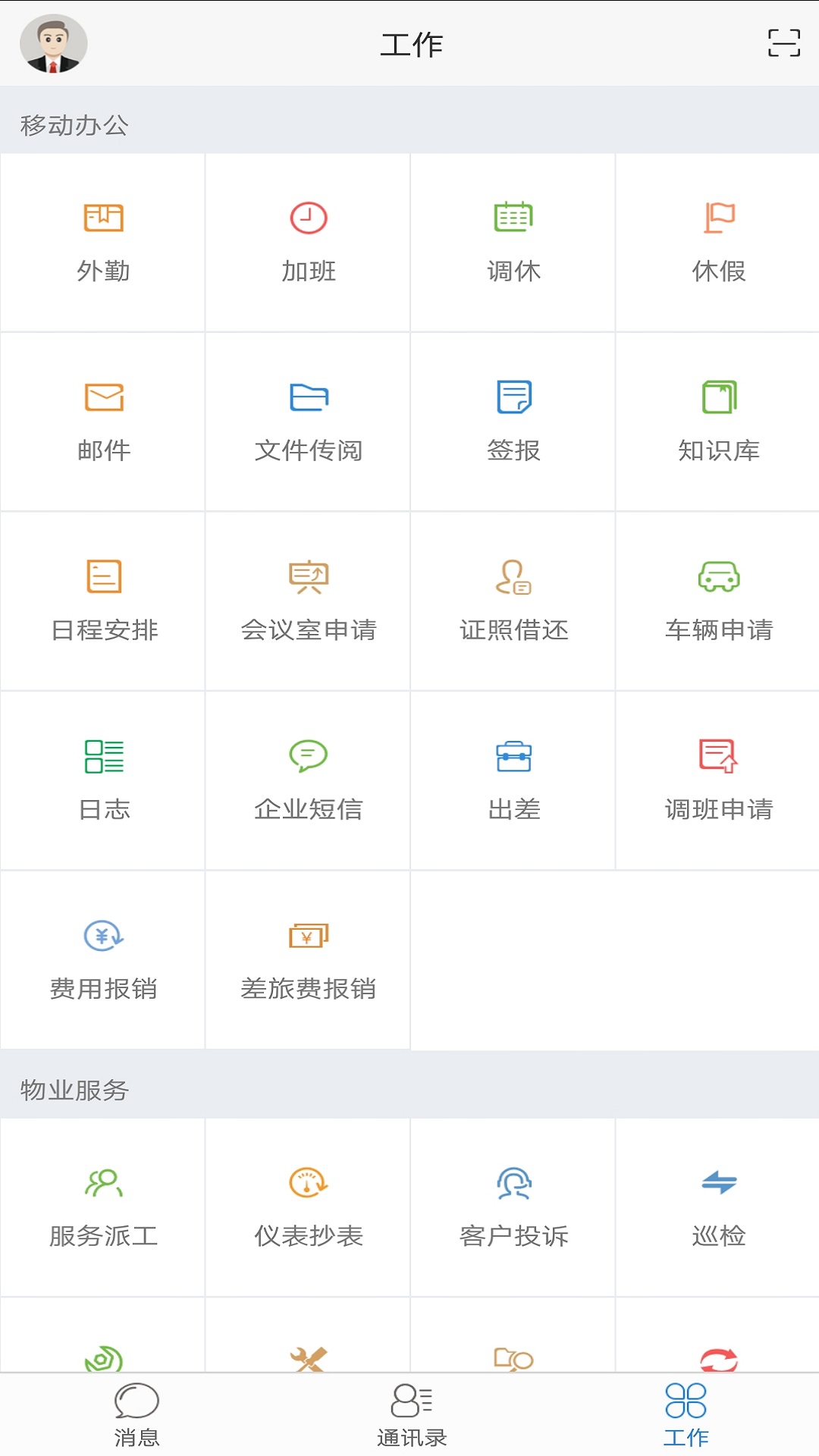819x1456 pixels.
Task: Open 费用报销 expense reimbursement
Action: point(102,959)
